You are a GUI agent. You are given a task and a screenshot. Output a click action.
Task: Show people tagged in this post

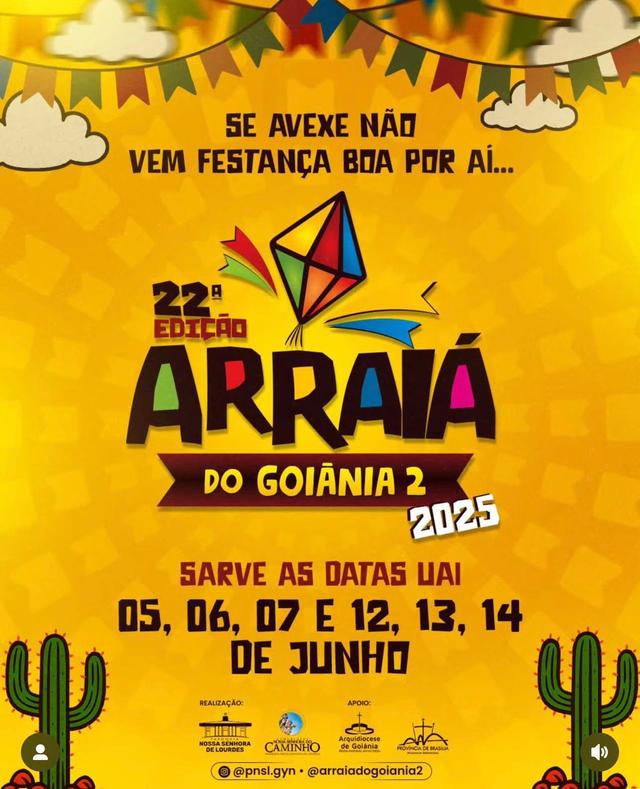coord(40,752)
